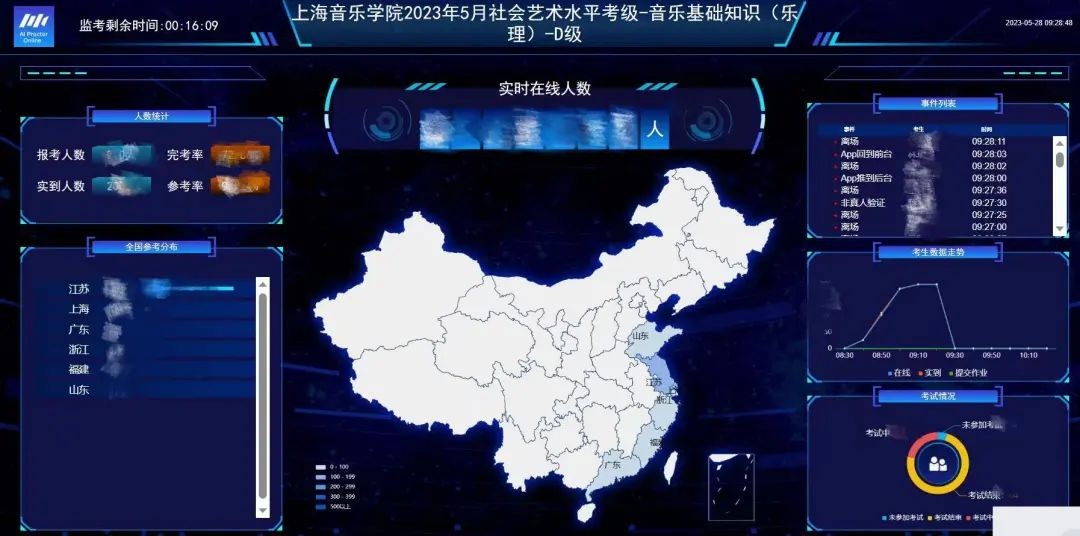1080x536 pixels.
Task: Select 江苏 in the province distribution list
Action: coord(80,289)
